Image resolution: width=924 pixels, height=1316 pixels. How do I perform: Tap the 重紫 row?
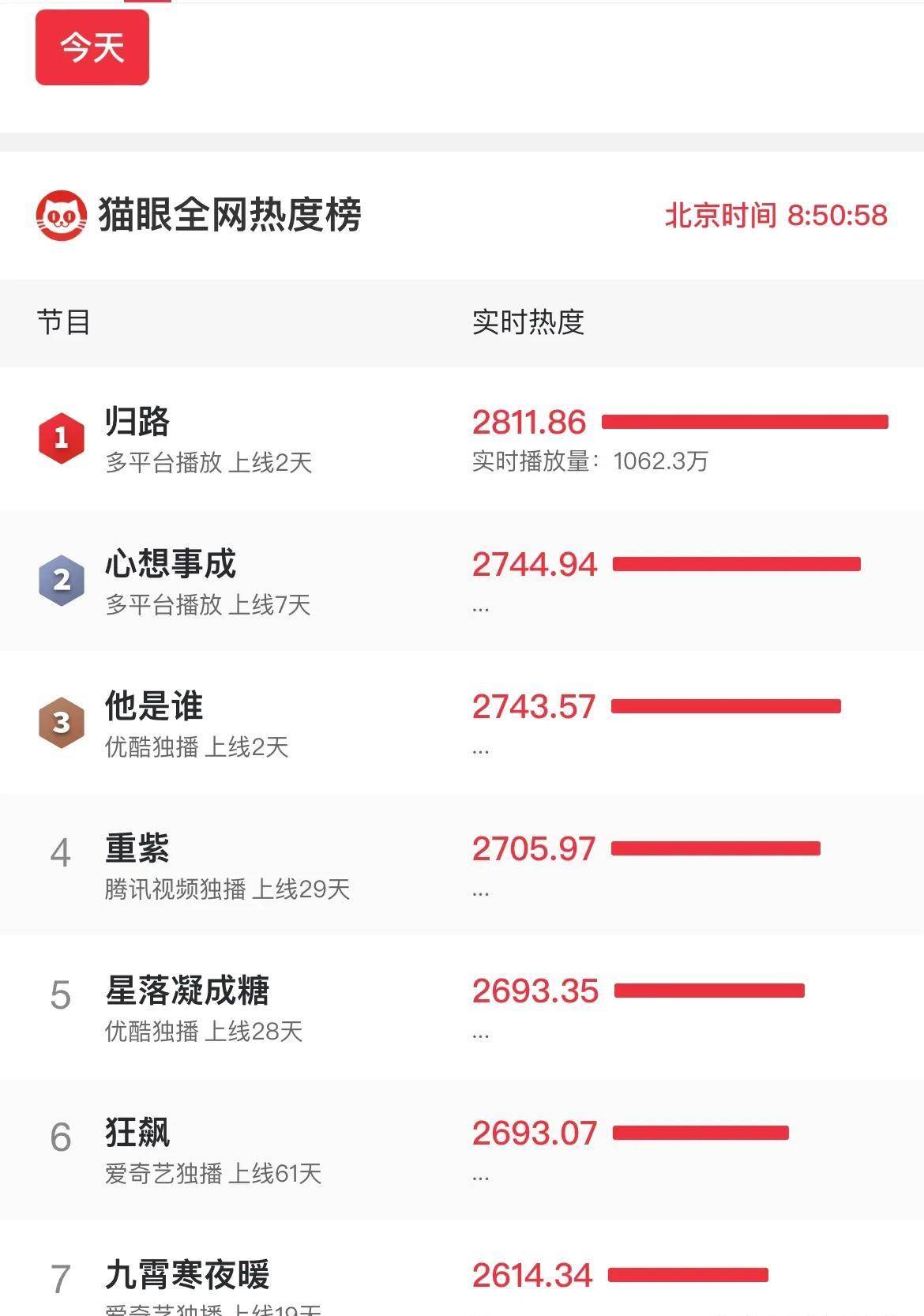137,849
